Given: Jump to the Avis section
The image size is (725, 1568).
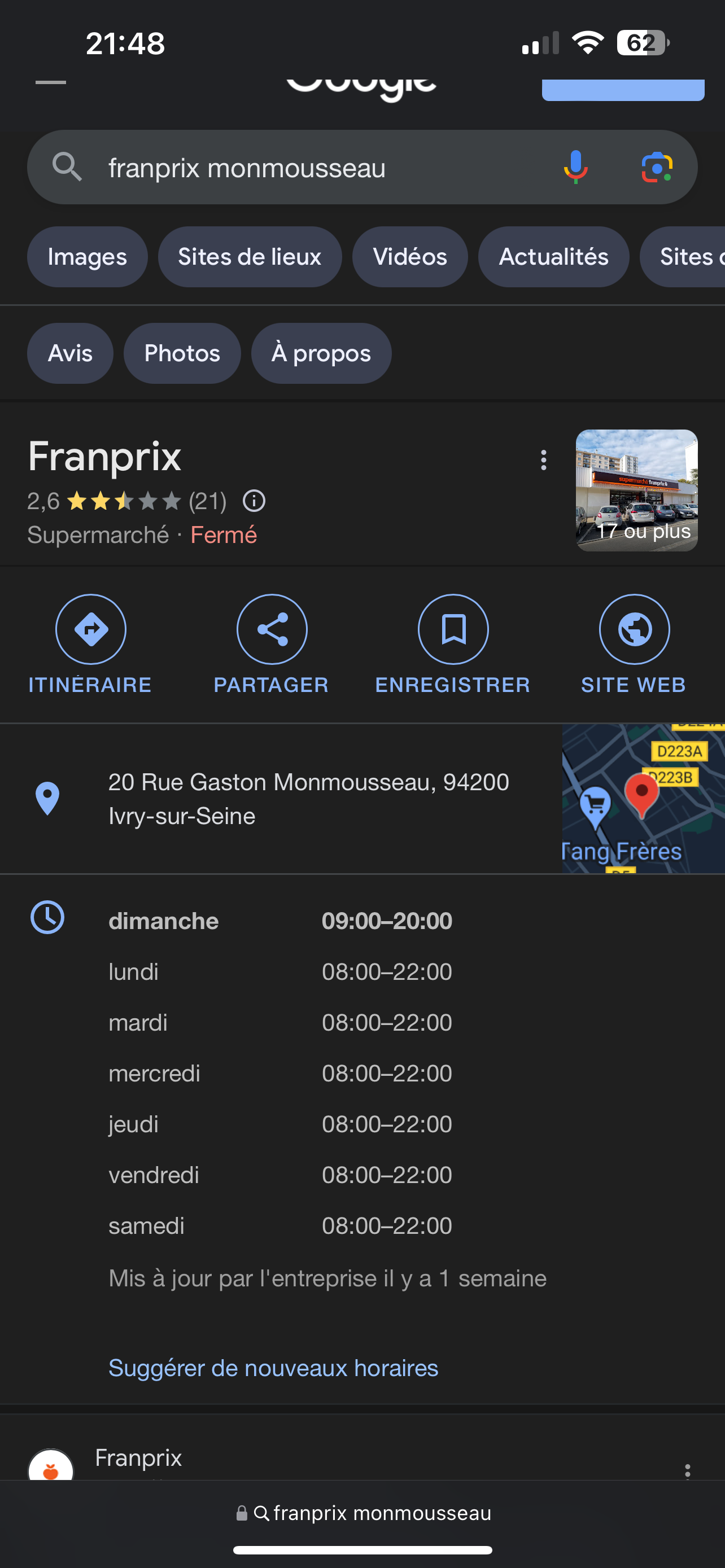Looking at the screenshot, I should (70, 353).
